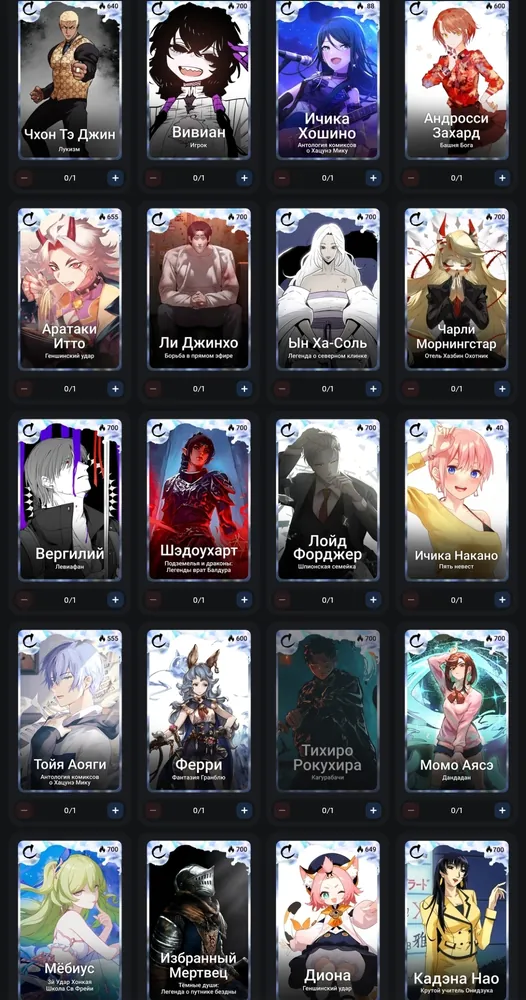Add one Тихиро Рокухира card
Viewport: 526px width, 1000px height.
click(x=373, y=811)
